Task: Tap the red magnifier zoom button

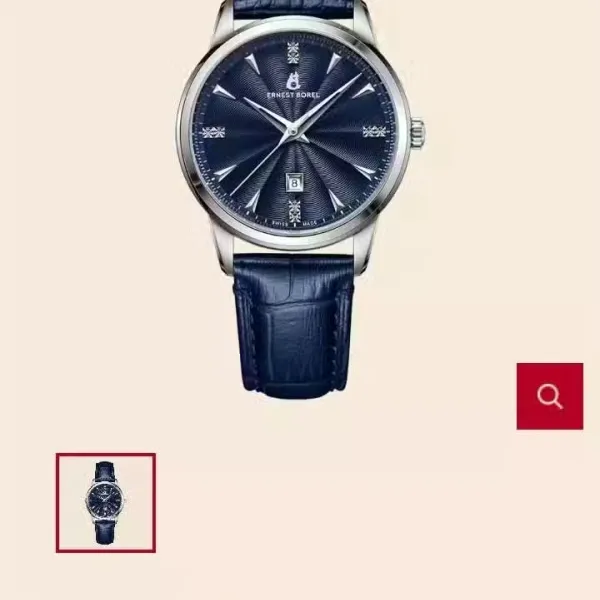Action: coord(549,396)
